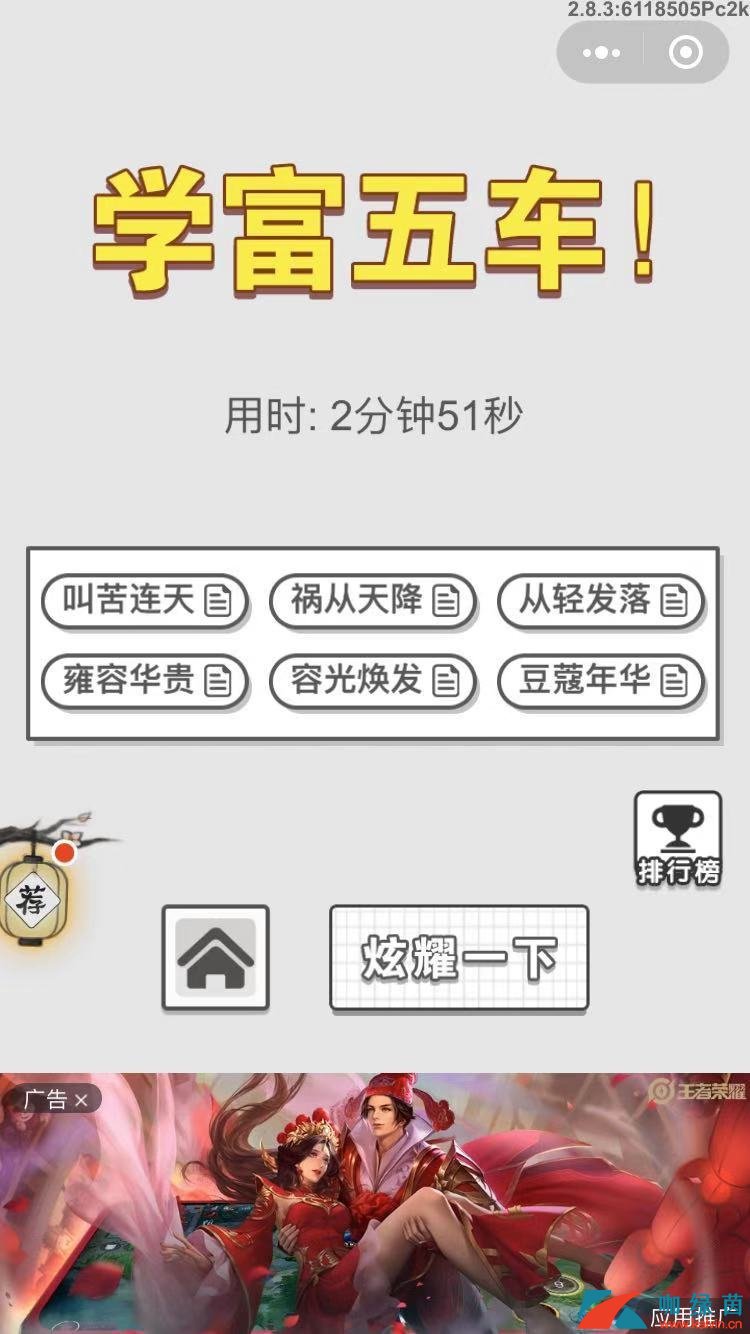Image resolution: width=750 pixels, height=1334 pixels.
Task: Open the 排行榜 leaderboard
Action: click(678, 840)
